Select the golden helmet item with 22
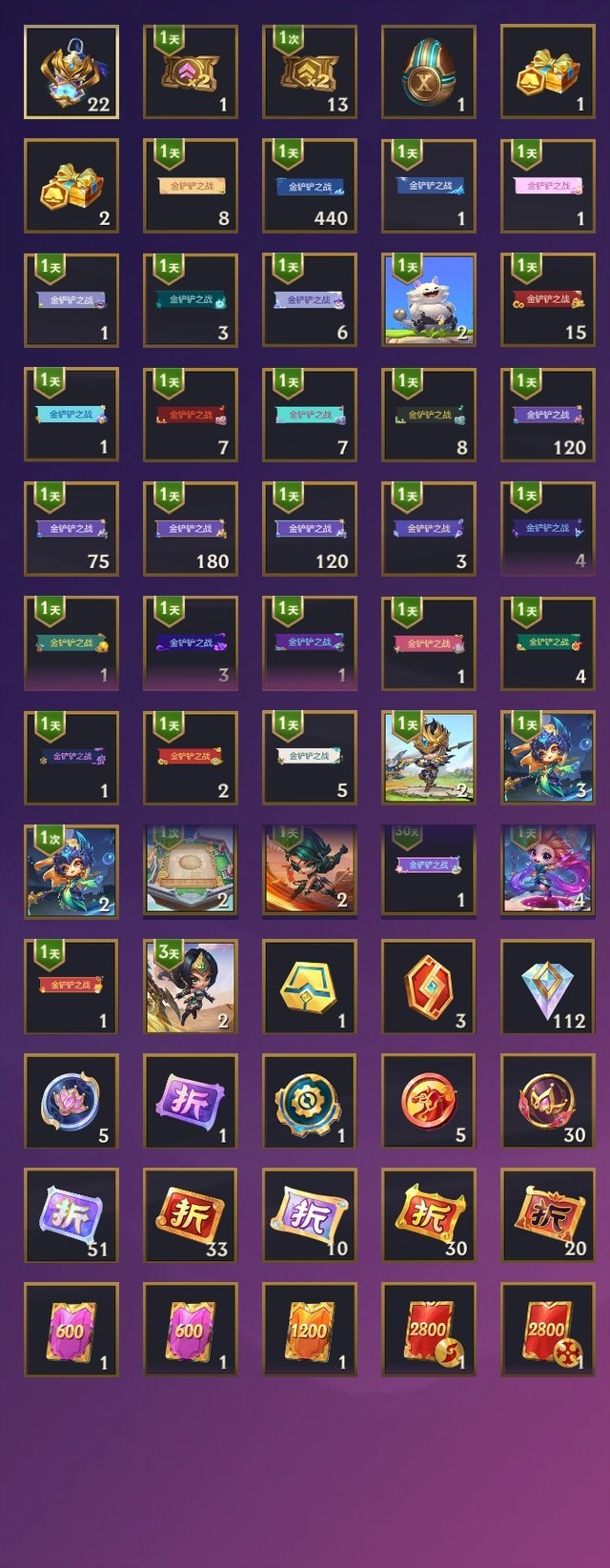Image resolution: width=610 pixels, height=1568 pixels. pos(71,71)
